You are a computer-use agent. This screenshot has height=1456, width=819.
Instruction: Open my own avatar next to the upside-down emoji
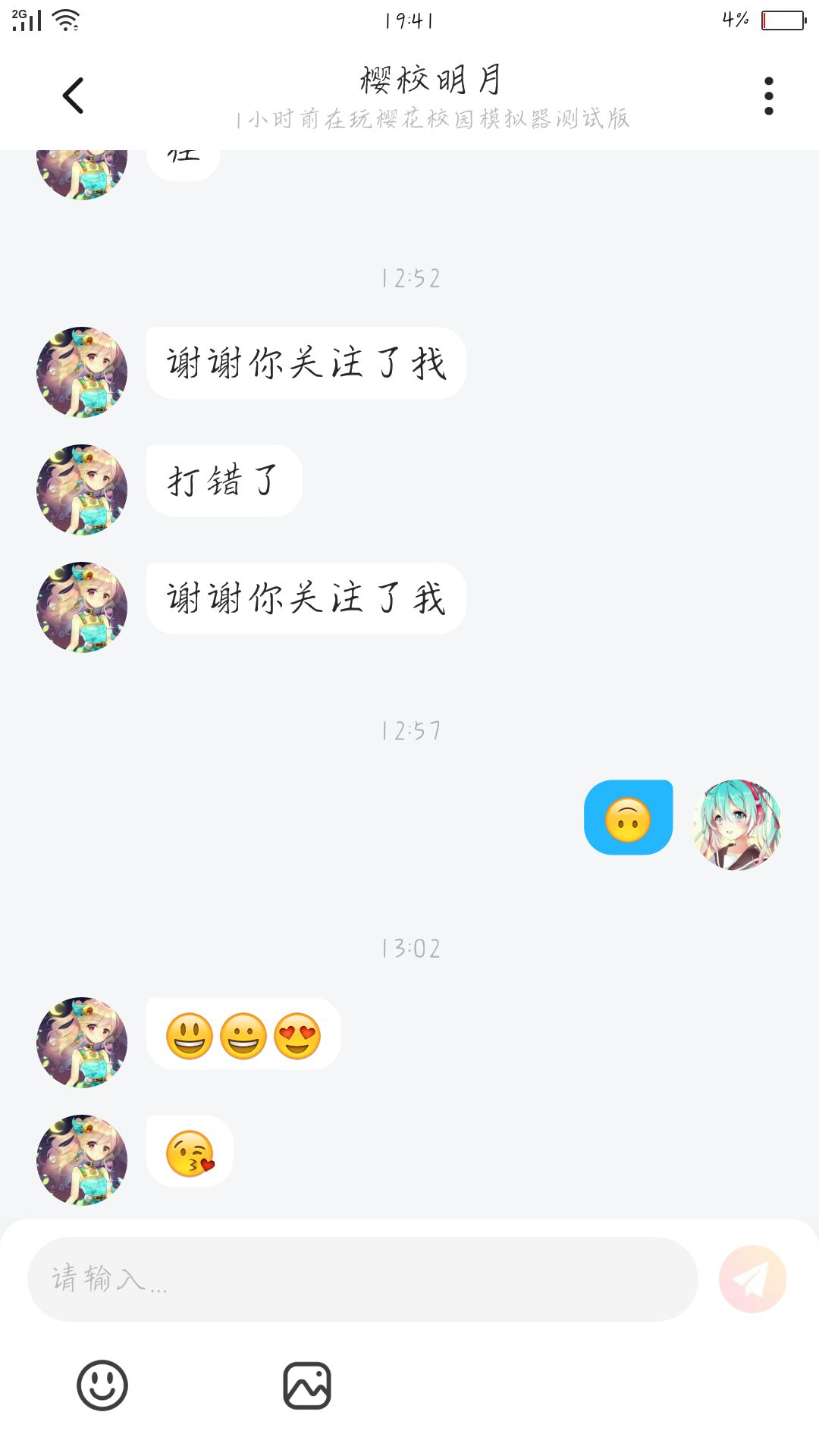tap(736, 824)
